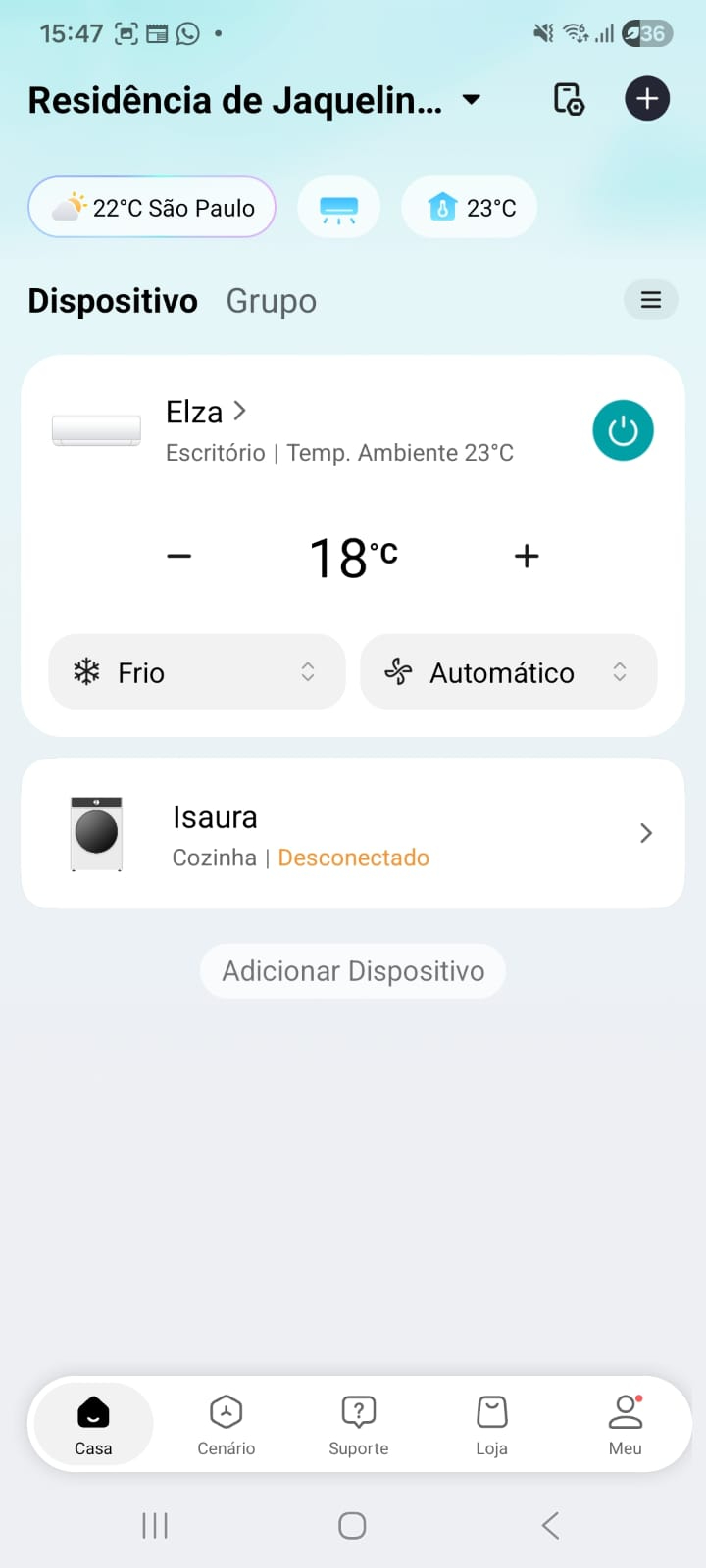Open the home selector dropdown arrow
Viewport: 706px width, 1568px height.
click(x=472, y=100)
